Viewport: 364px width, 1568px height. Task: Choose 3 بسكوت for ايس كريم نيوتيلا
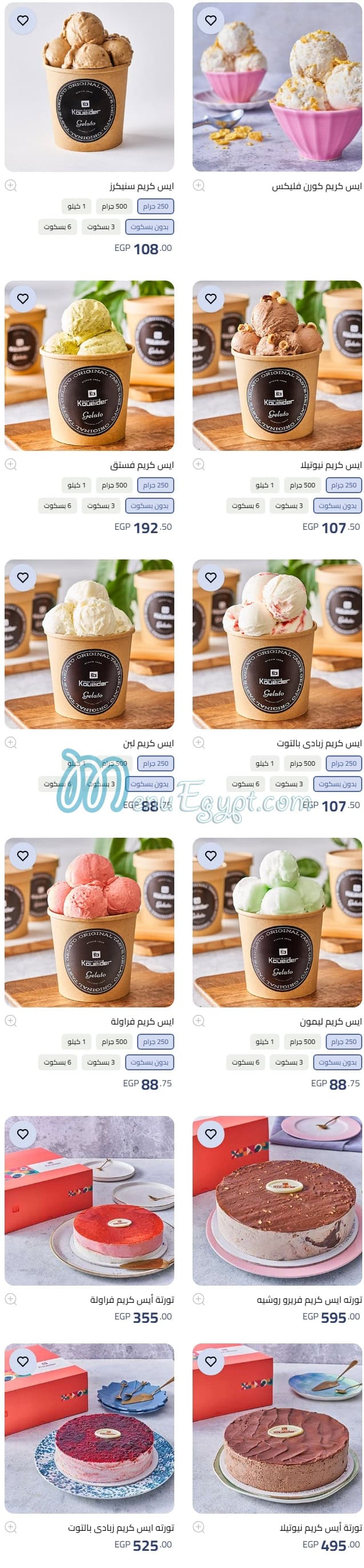pos(289,506)
